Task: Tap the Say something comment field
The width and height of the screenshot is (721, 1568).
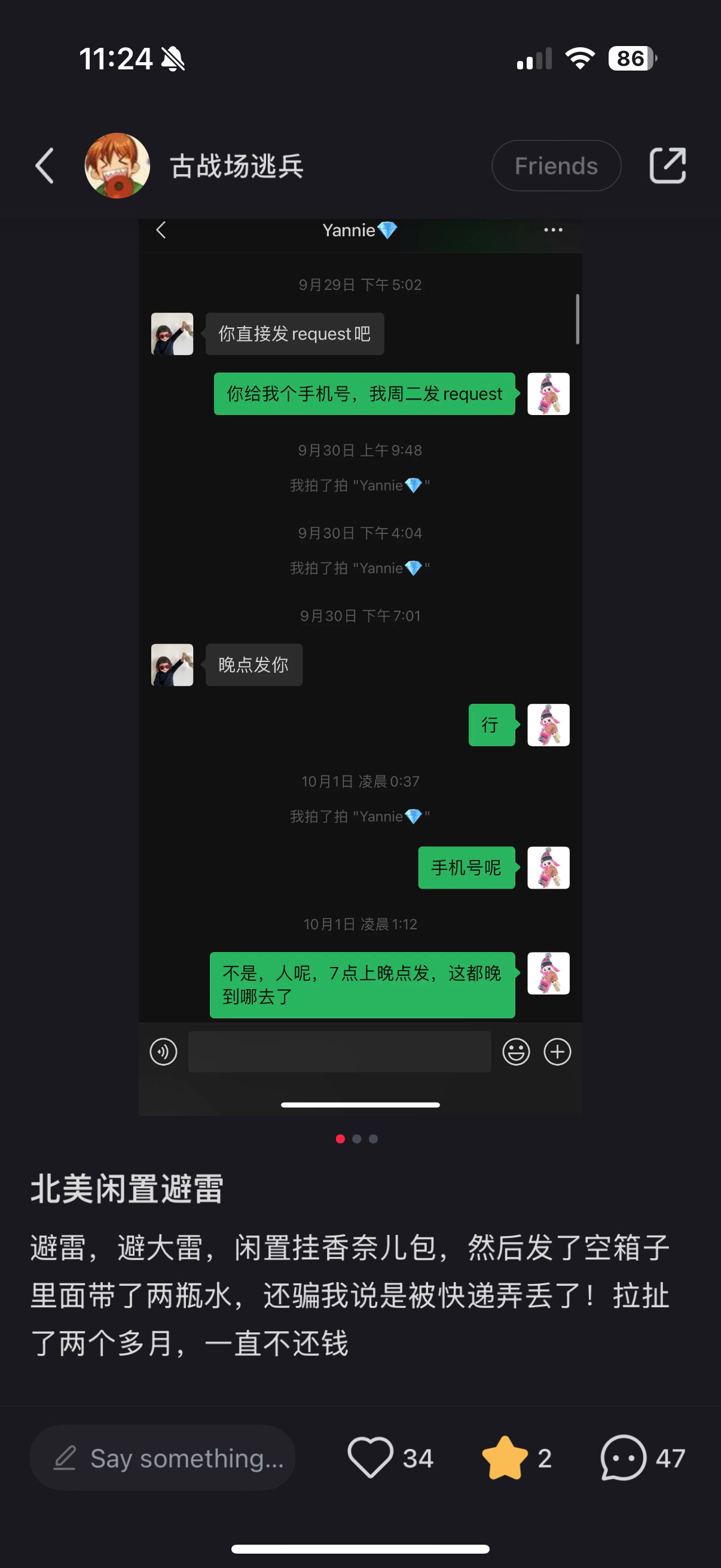Action: (x=163, y=1458)
